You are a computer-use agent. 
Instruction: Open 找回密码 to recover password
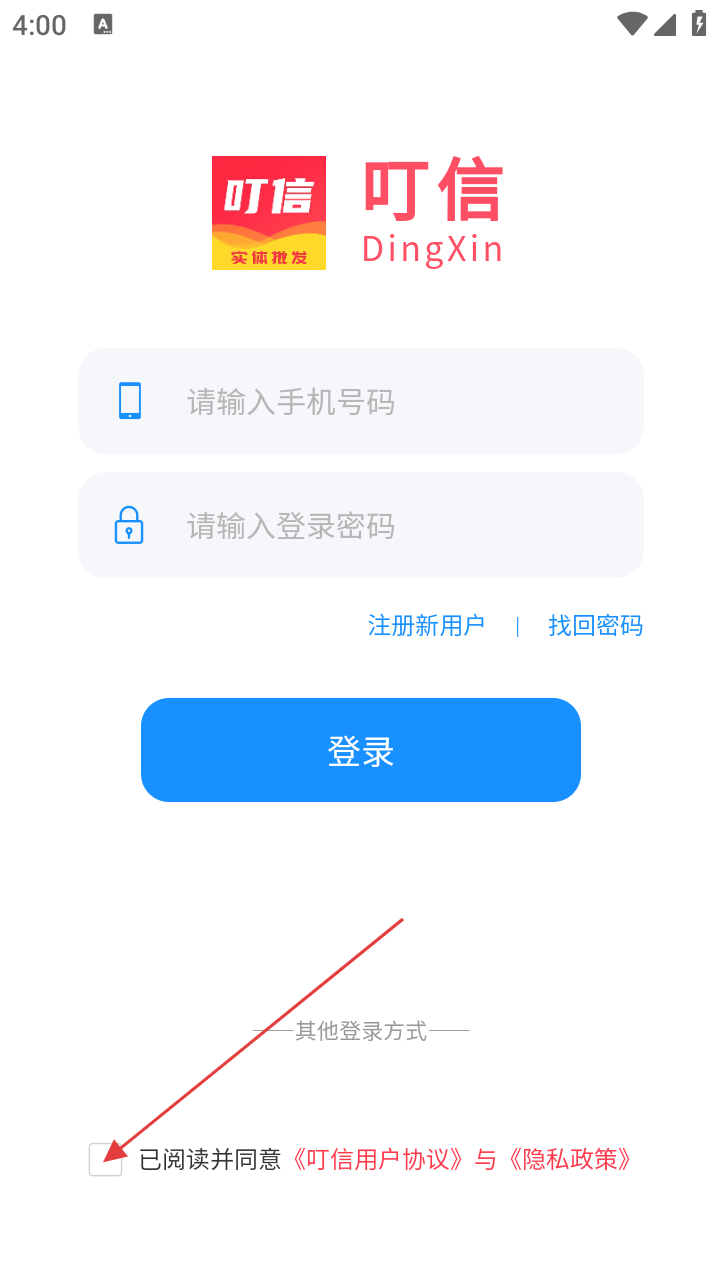click(x=595, y=626)
